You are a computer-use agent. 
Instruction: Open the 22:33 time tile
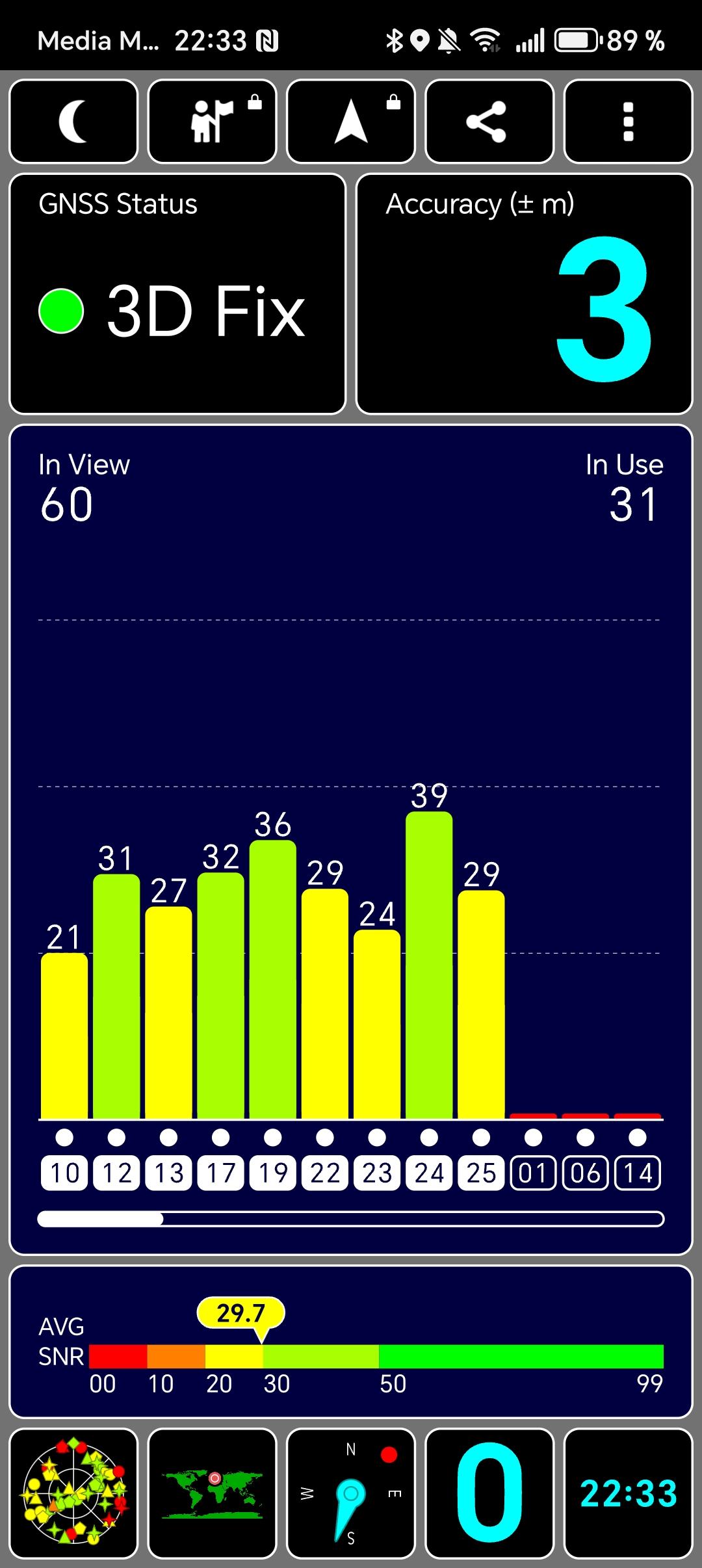pos(628,1494)
